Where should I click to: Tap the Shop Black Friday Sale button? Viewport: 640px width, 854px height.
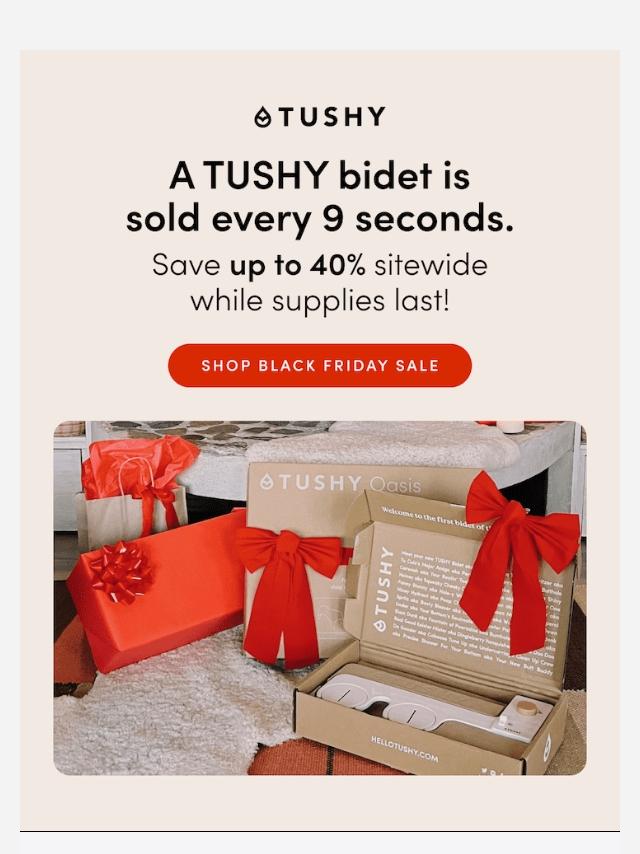click(320, 366)
